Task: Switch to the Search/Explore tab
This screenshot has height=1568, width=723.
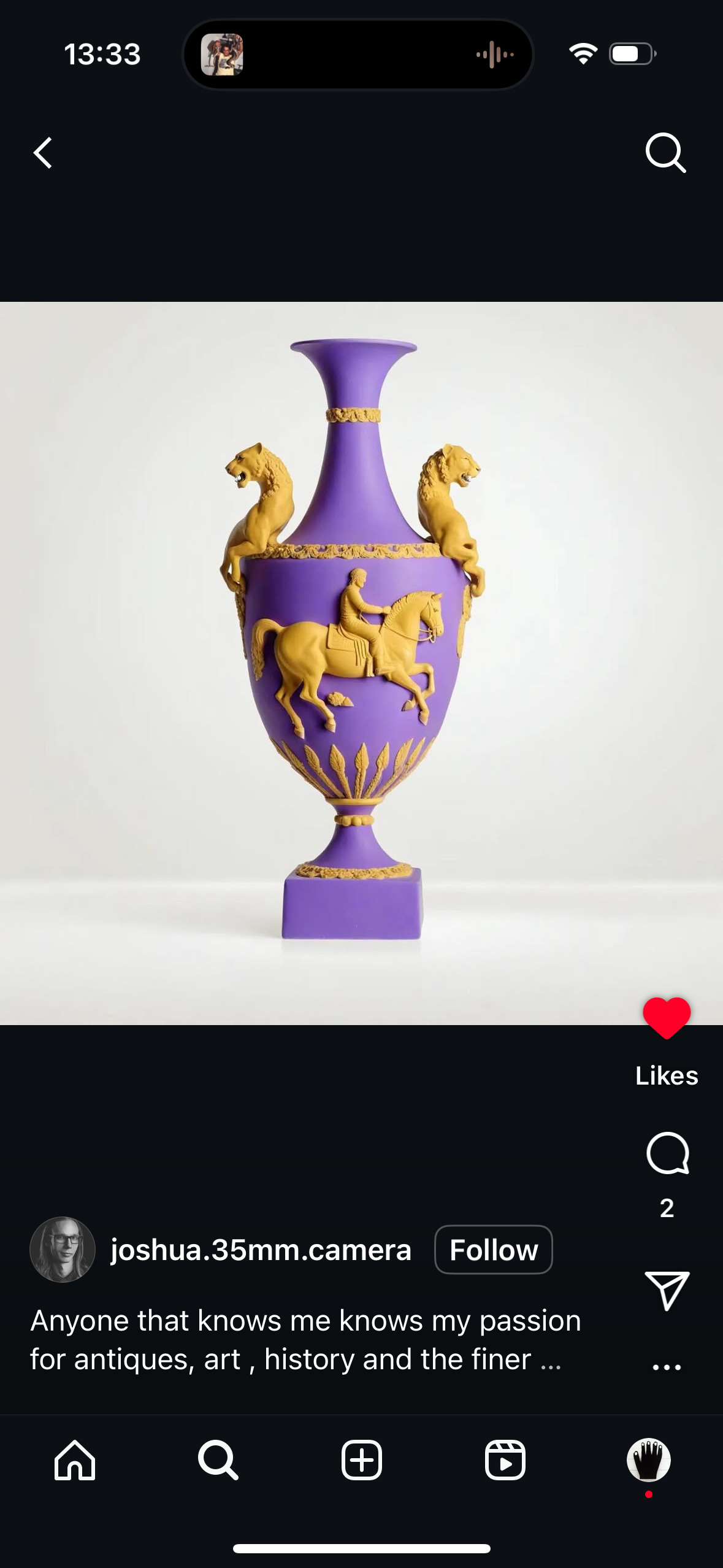Action: [218, 1460]
